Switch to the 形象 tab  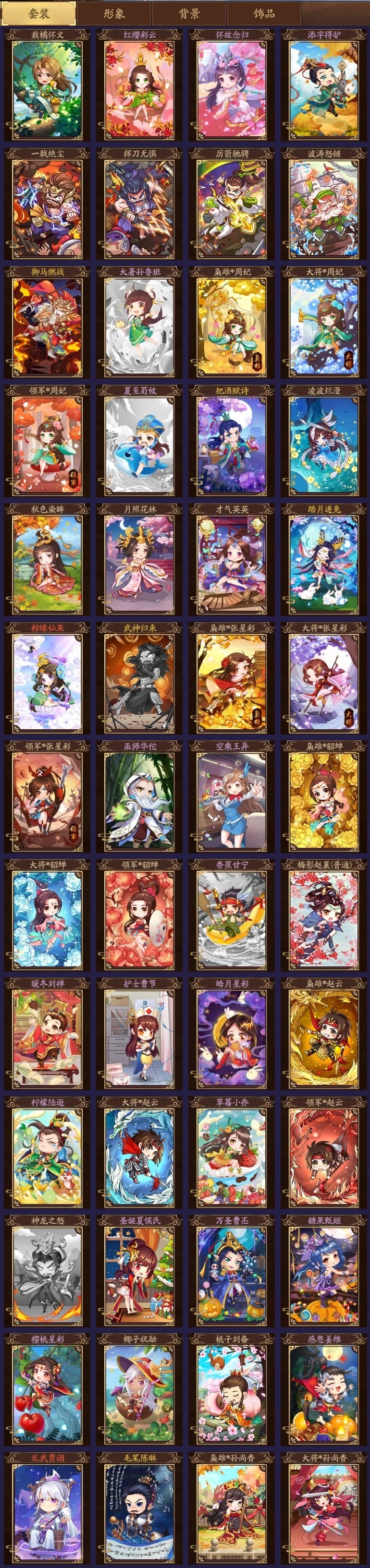[x=113, y=13]
